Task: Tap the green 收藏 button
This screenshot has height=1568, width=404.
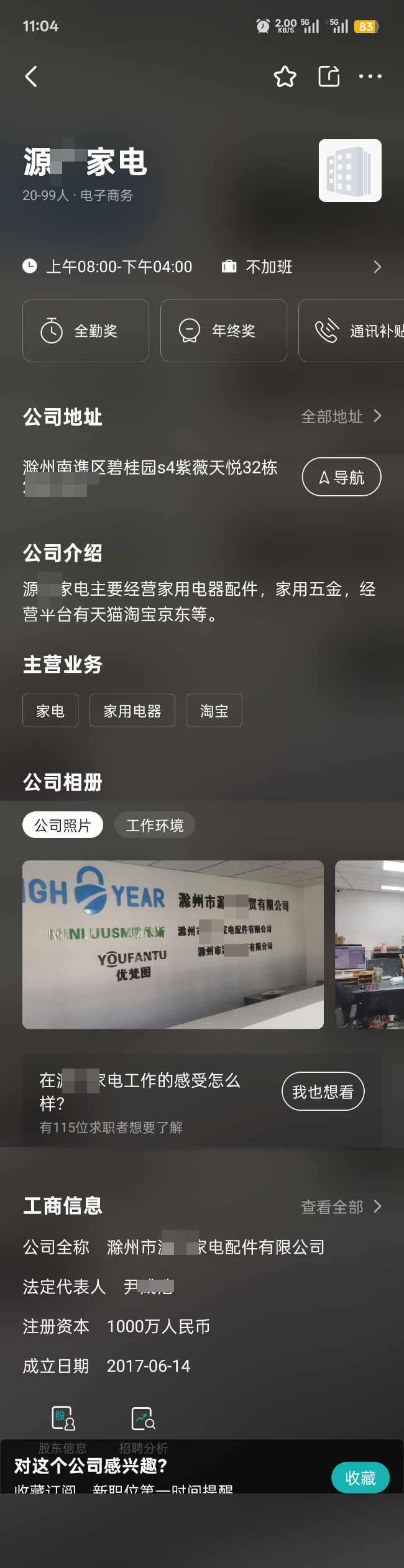Action: click(x=360, y=1477)
